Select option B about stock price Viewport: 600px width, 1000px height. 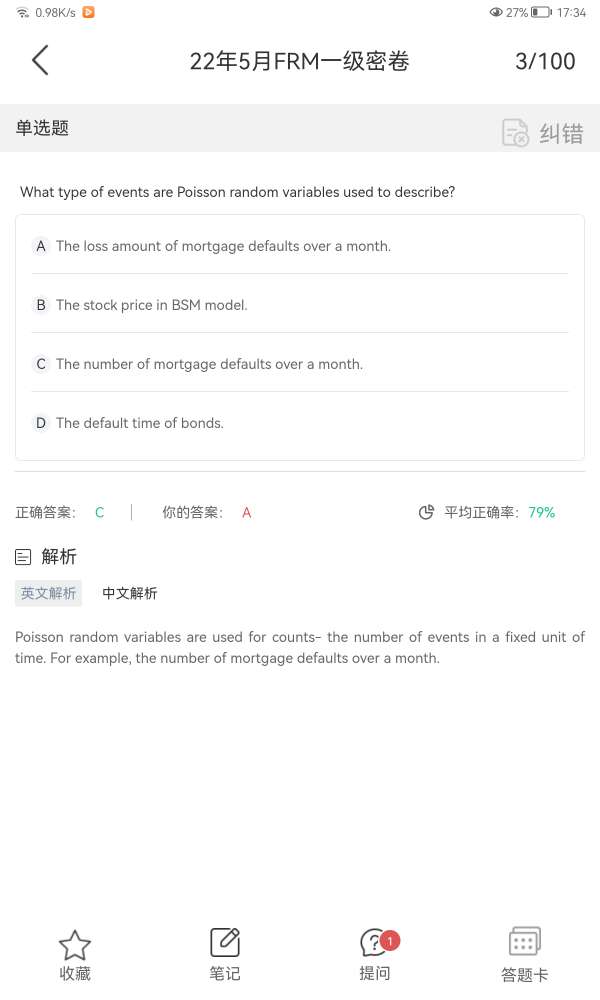tap(150, 305)
